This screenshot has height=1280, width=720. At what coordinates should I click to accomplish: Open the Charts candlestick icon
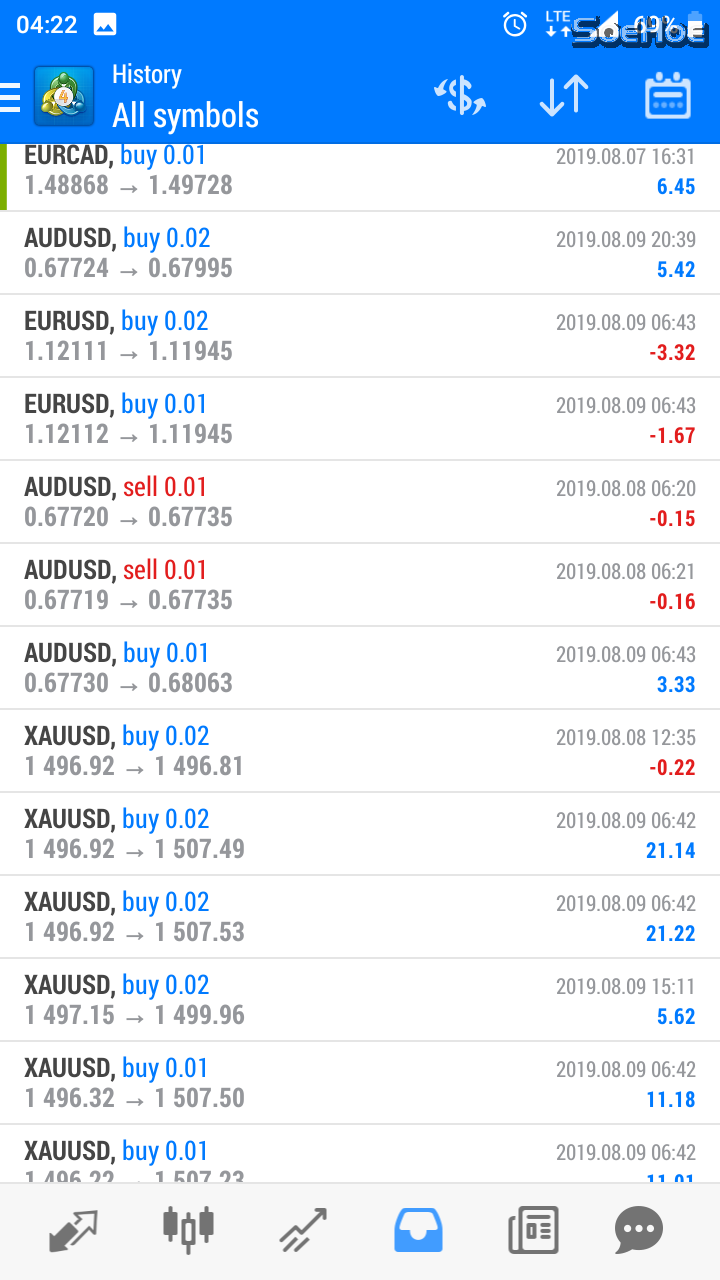coord(186,1229)
